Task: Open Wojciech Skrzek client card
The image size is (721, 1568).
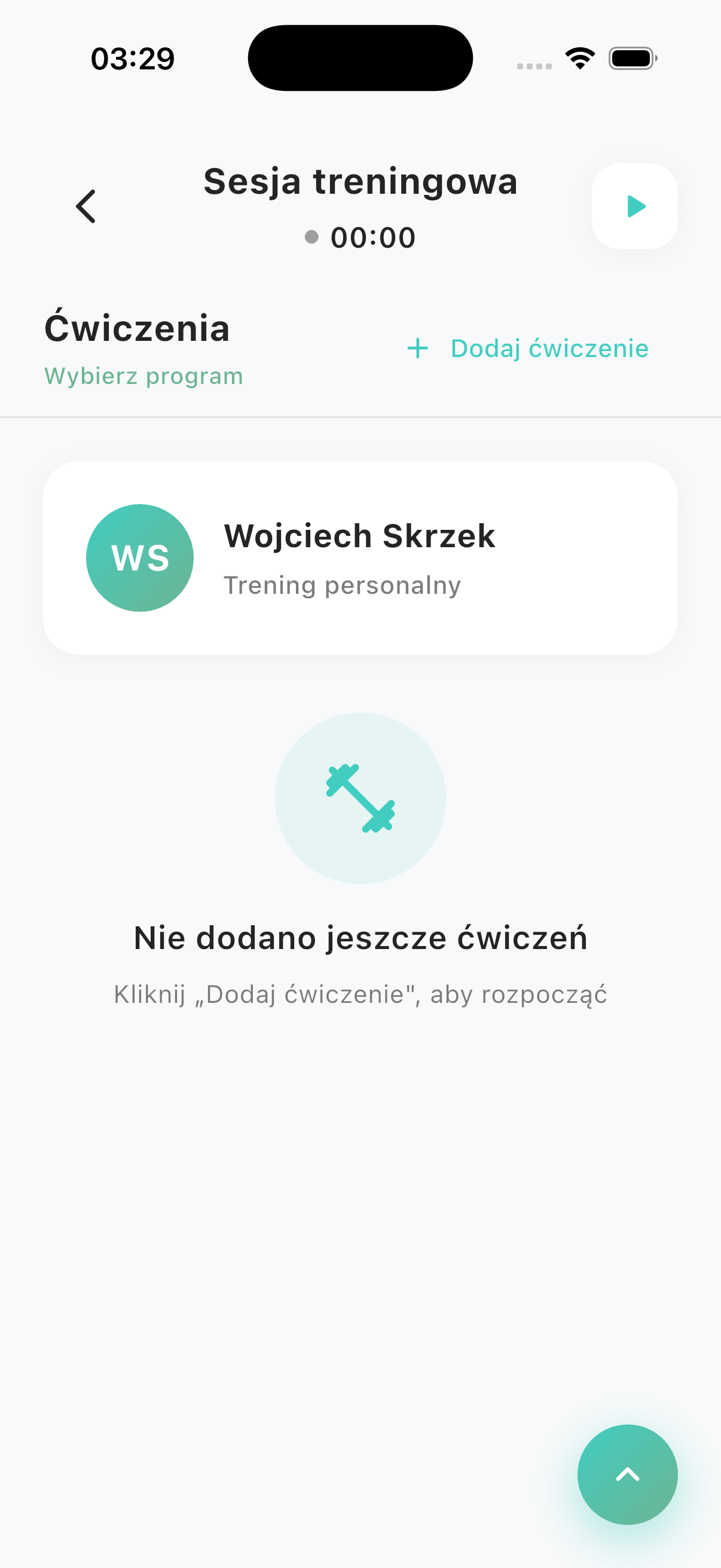Action: coord(360,557)
